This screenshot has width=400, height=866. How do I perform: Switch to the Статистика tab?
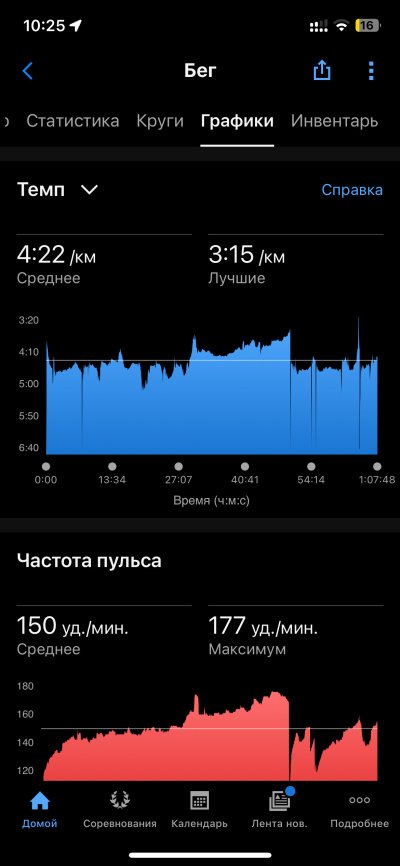72,121
